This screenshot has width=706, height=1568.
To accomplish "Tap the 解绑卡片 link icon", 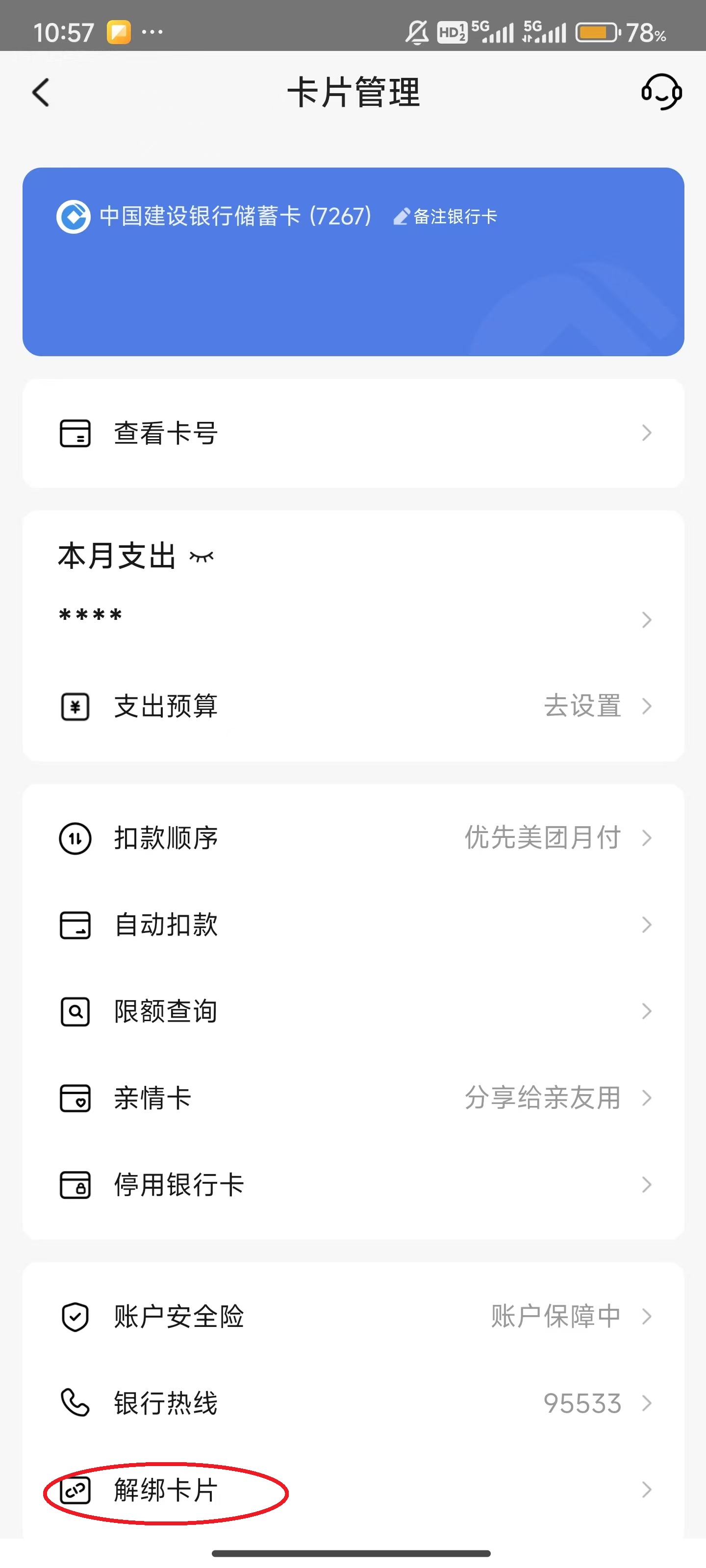I will pyautogui.click(x=75, y=1491).
